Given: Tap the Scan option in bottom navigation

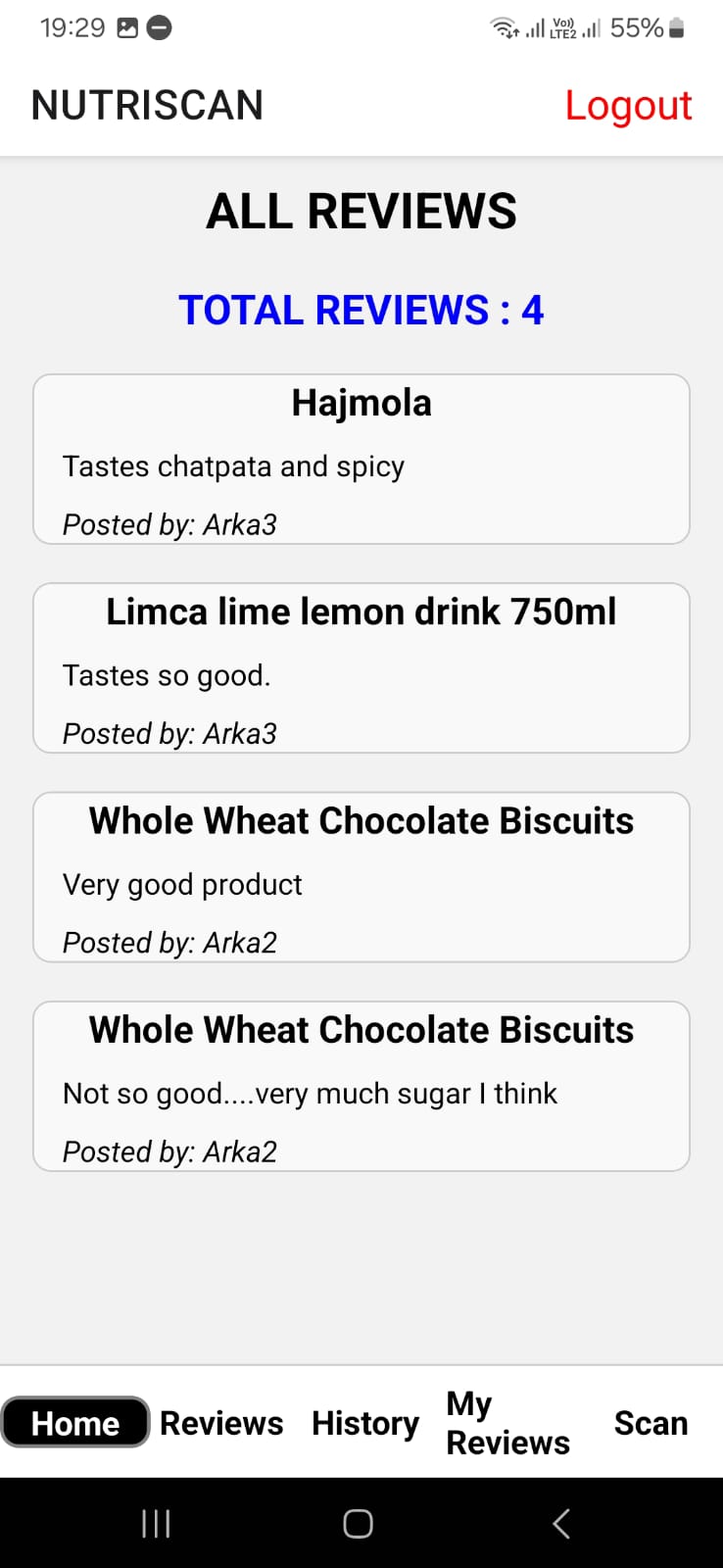Looking at the screenshot, I should coord(651,1423).
